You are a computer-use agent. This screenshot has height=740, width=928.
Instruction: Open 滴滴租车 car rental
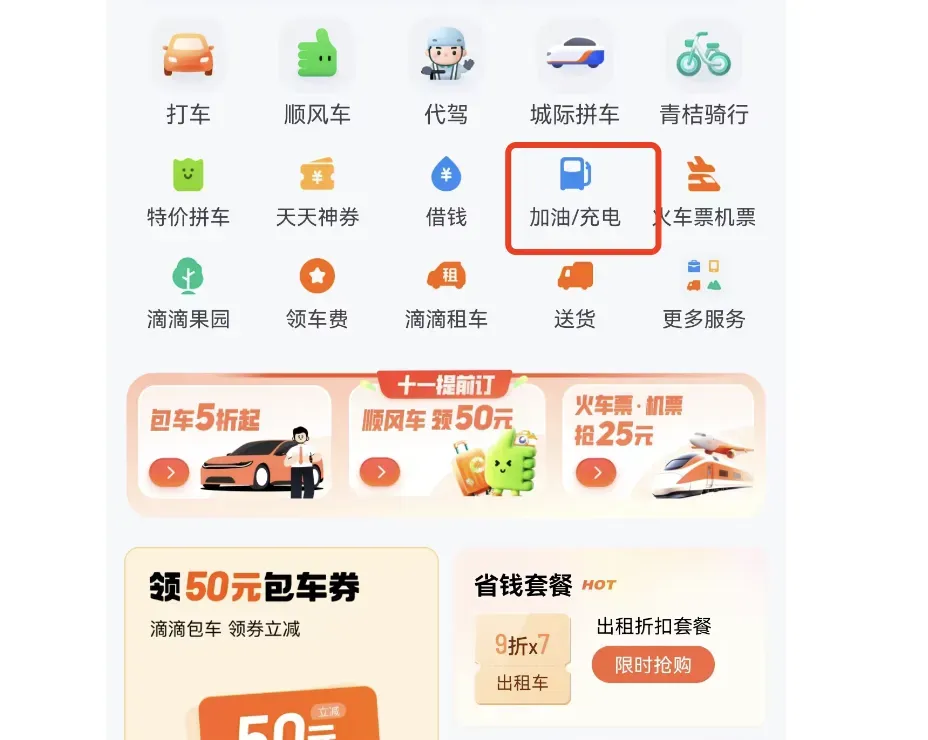446,294
